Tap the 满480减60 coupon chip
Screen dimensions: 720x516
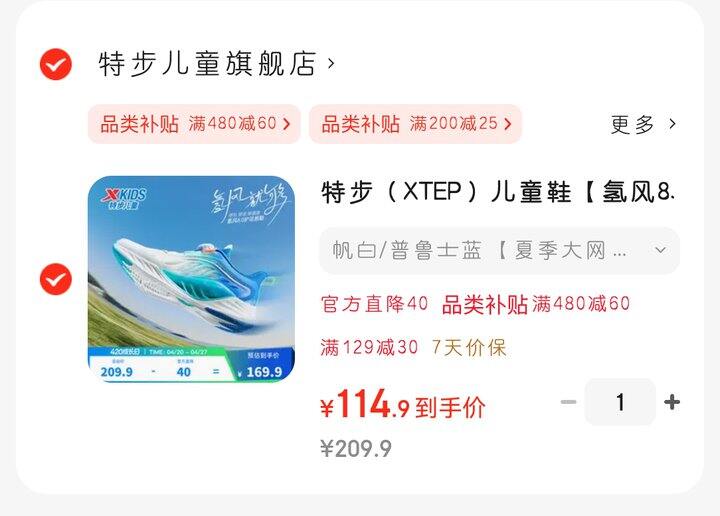[194, 124]
